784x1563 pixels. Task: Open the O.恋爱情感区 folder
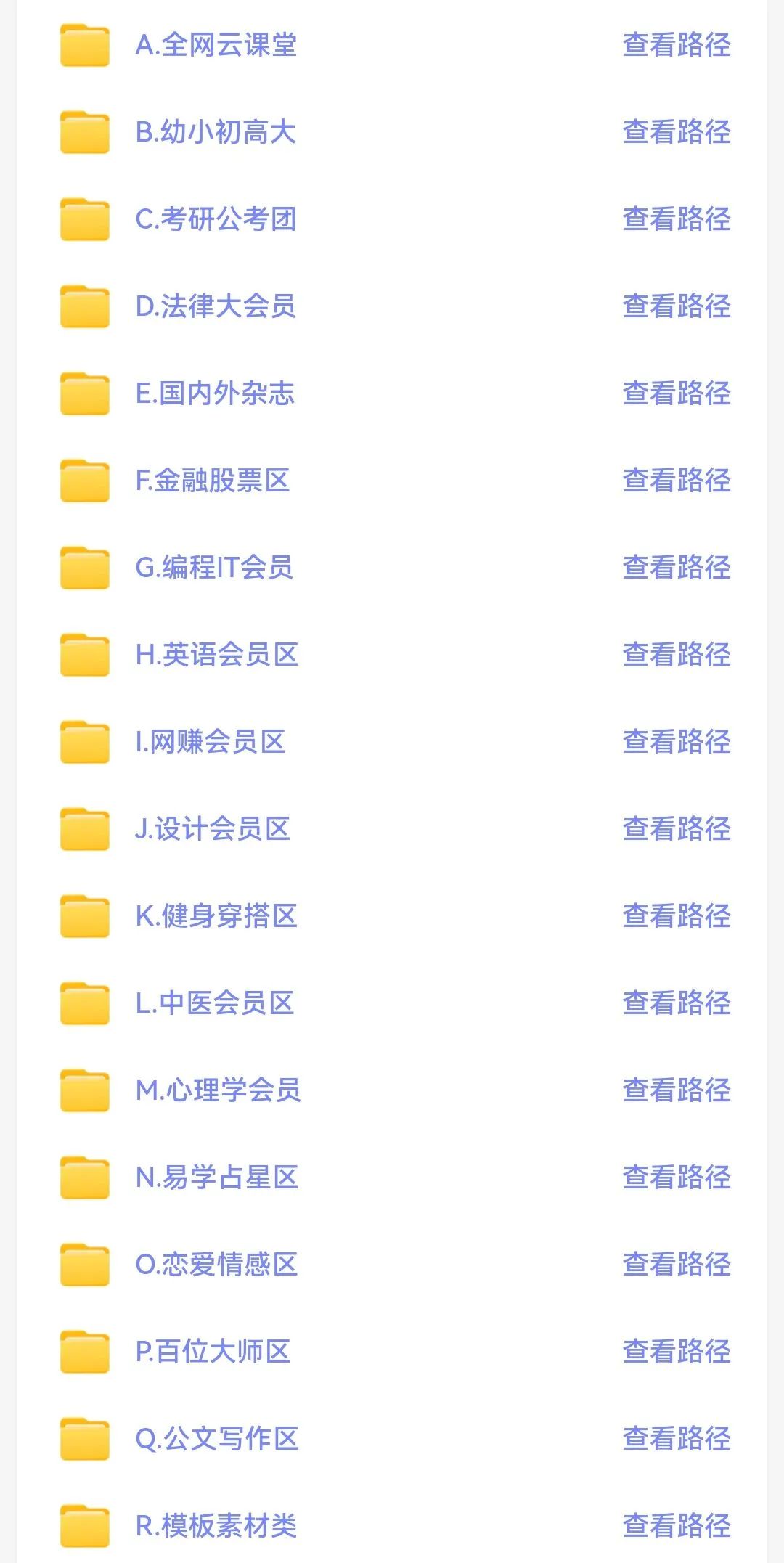[x=216, y=1265]
